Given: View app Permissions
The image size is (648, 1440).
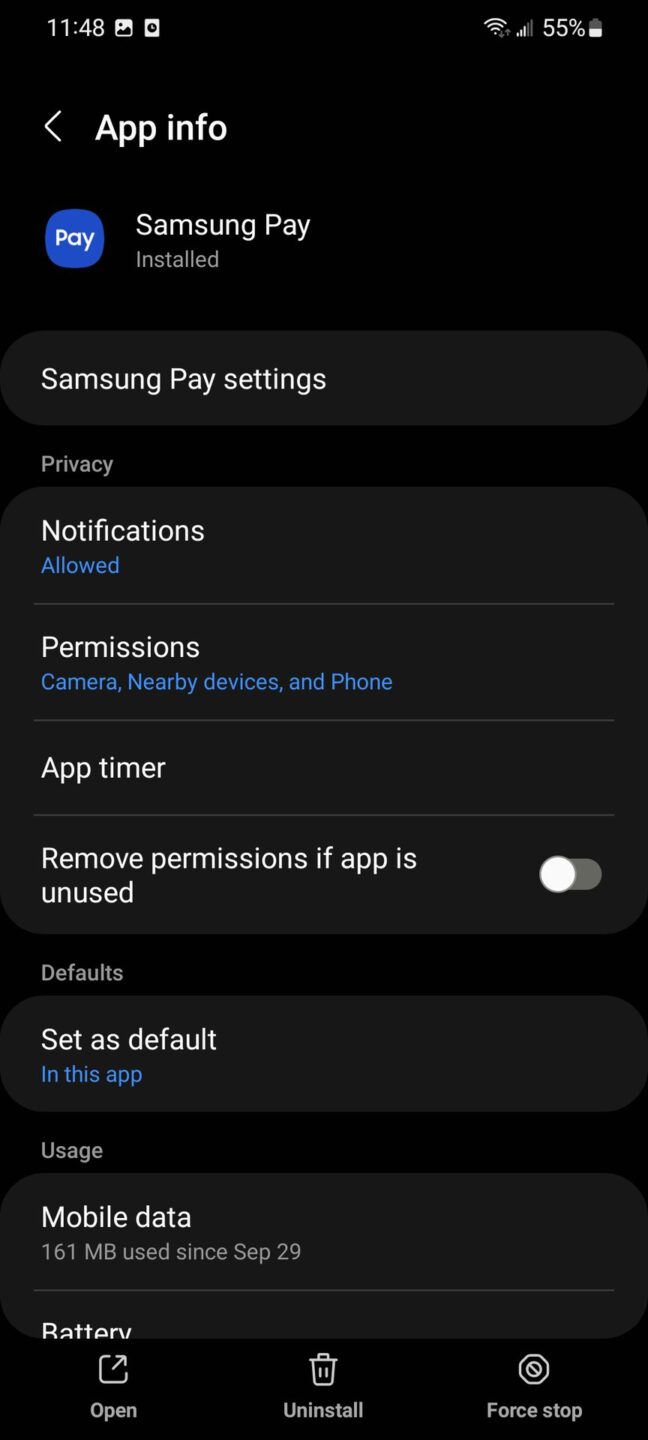Looking at the screenshot, I should (x=323, y=663).
